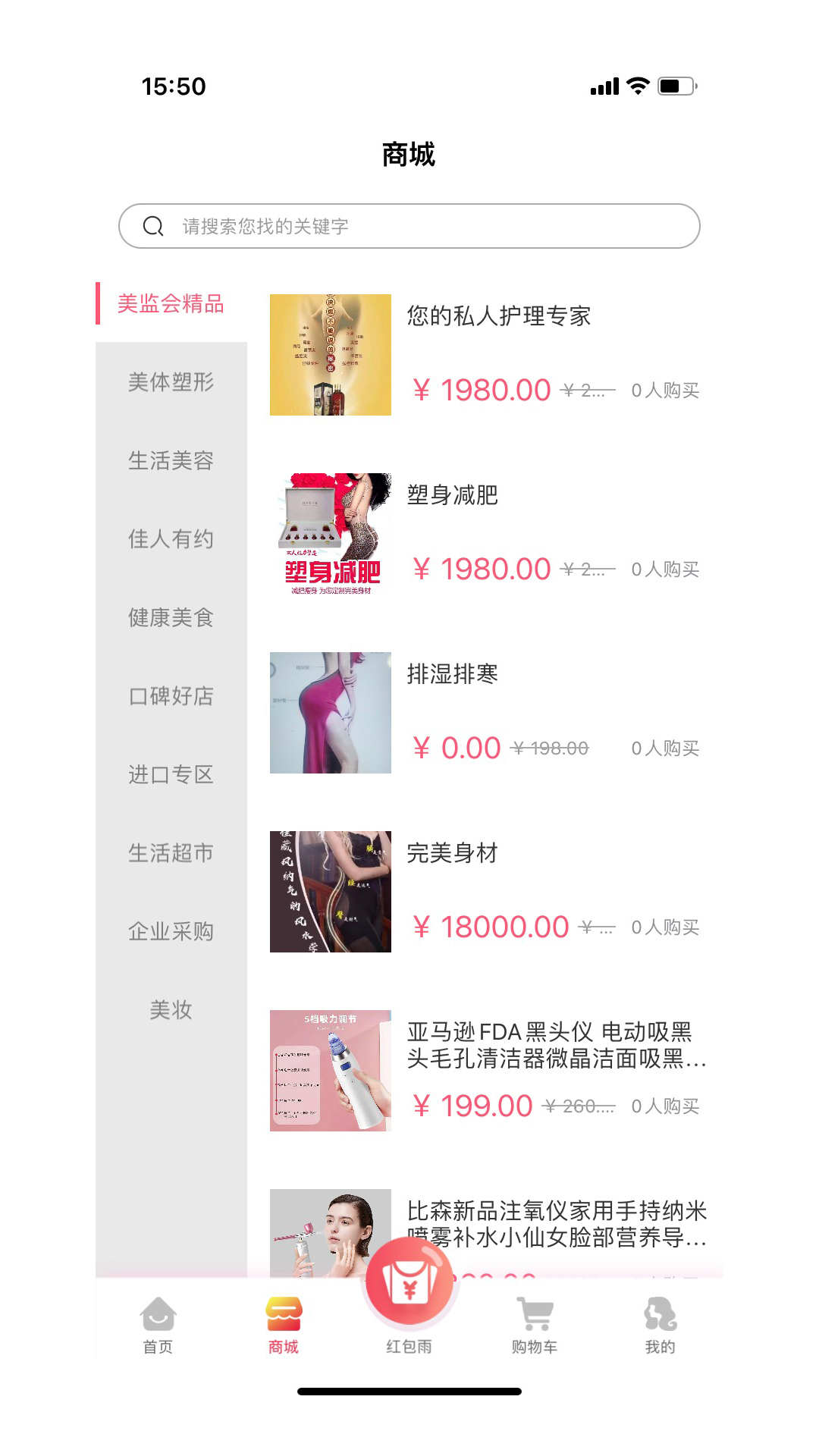Select the 佳人有约 category

pos(171,540)
